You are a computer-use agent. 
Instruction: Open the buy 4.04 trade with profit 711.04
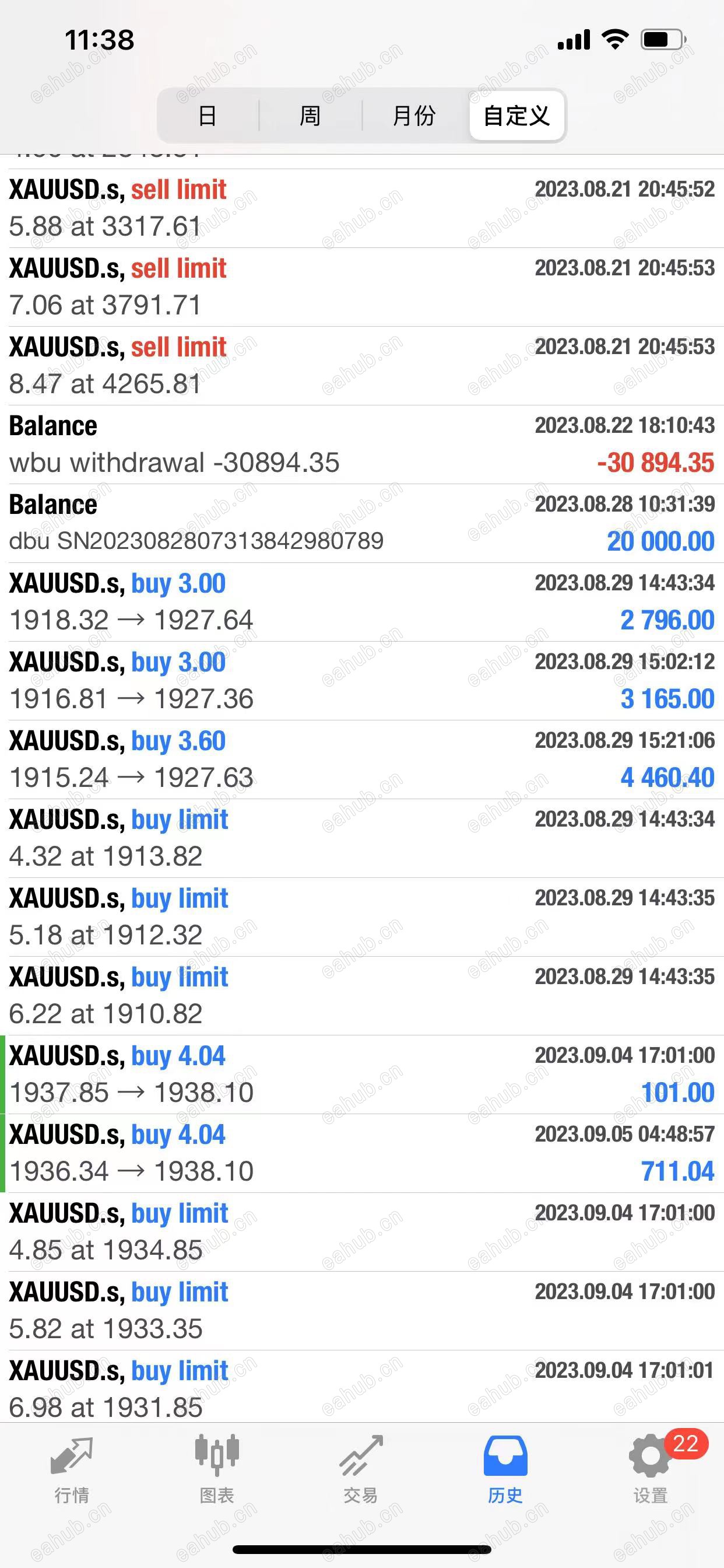(x=361, y=1153)
